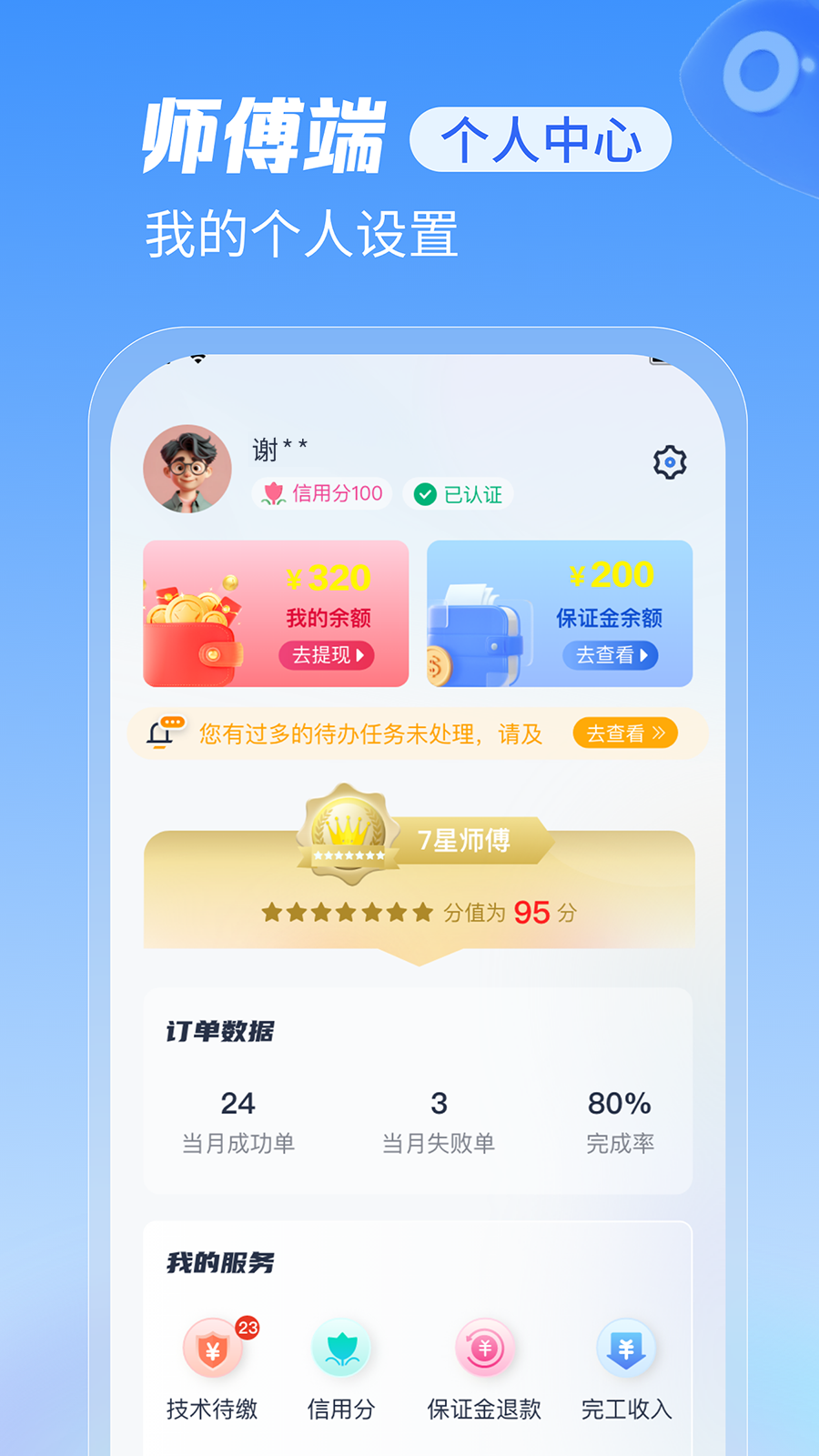
Task: Click the seven-star rating showing 95 分
Action: point(346,912)
